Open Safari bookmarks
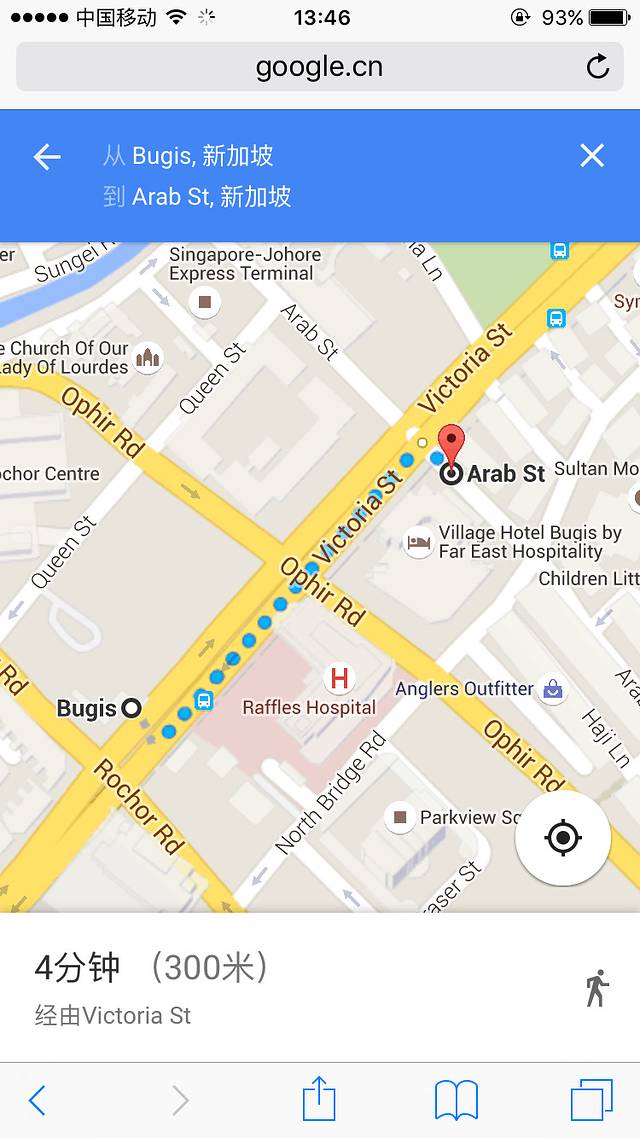The image size is (640, 1138). click(456, 1100)
